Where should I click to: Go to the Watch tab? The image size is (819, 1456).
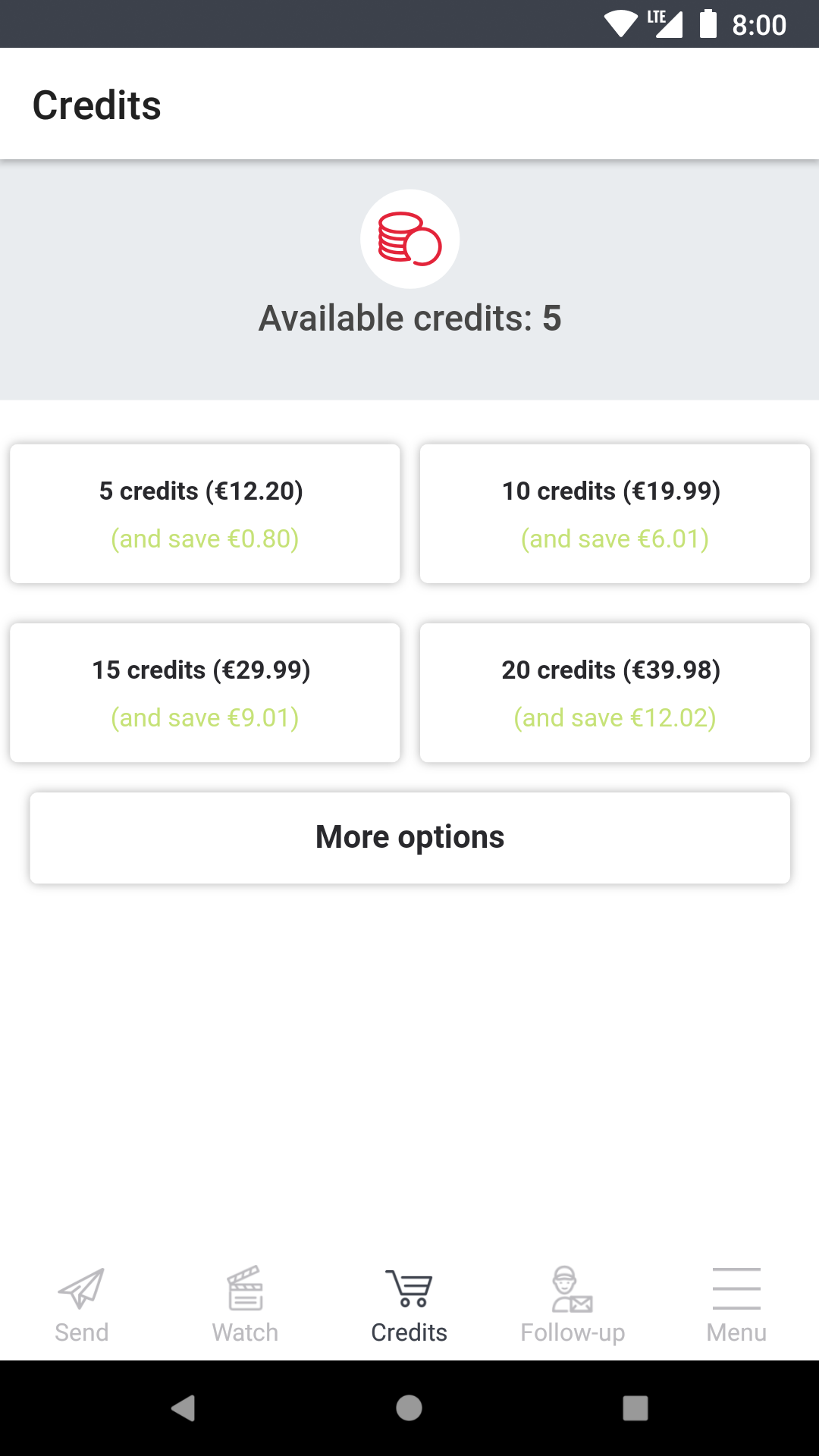point(246,1306)
